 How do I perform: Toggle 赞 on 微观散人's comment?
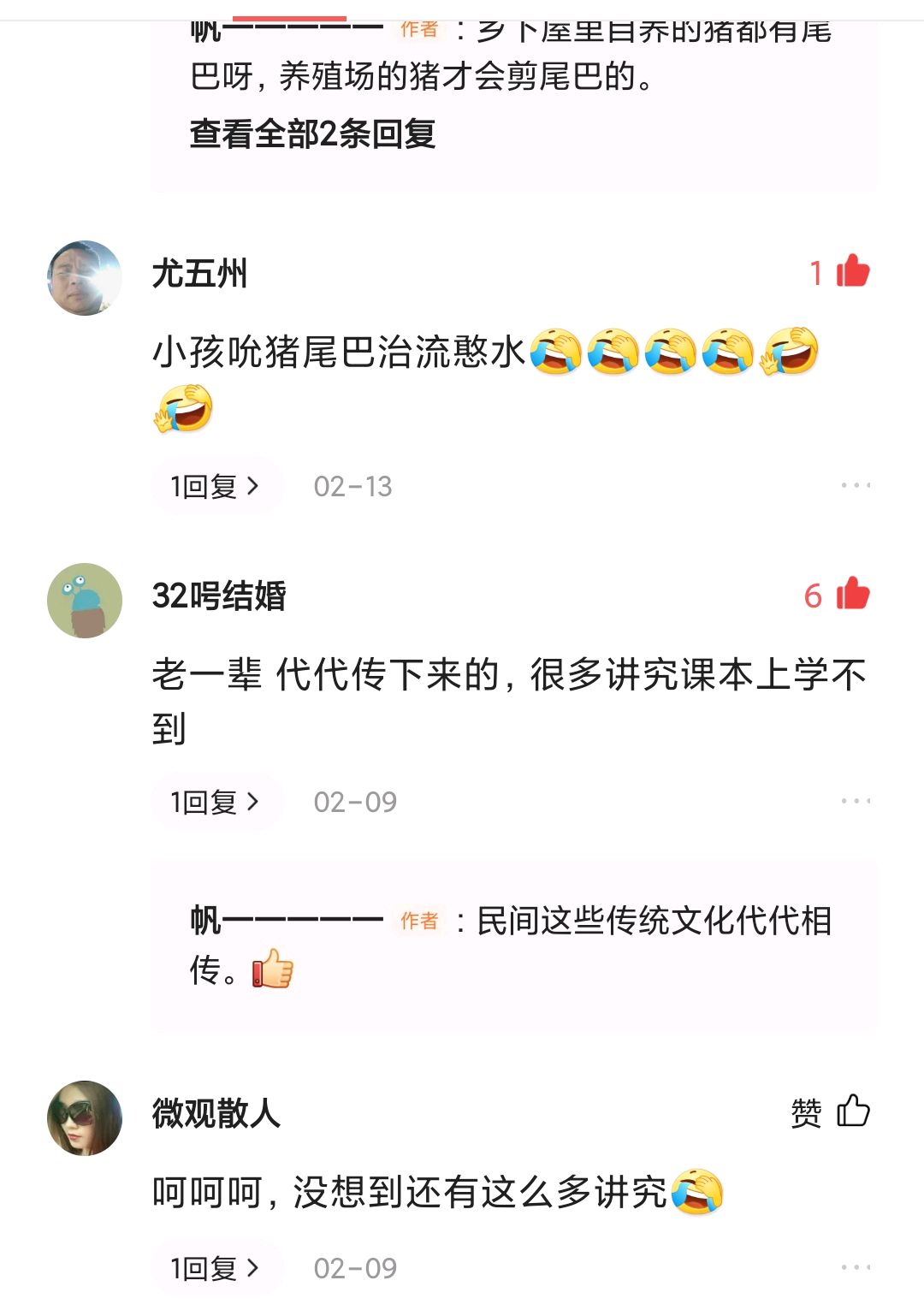coord(852,1112)
